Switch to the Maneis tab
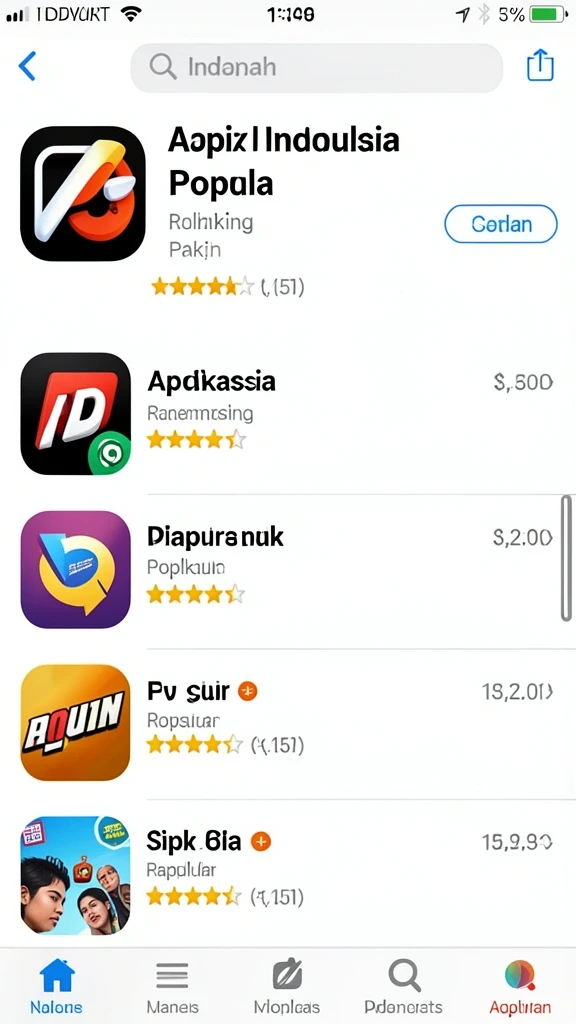The width and height of the screenshot is (576, 1024). pos(172,986)
